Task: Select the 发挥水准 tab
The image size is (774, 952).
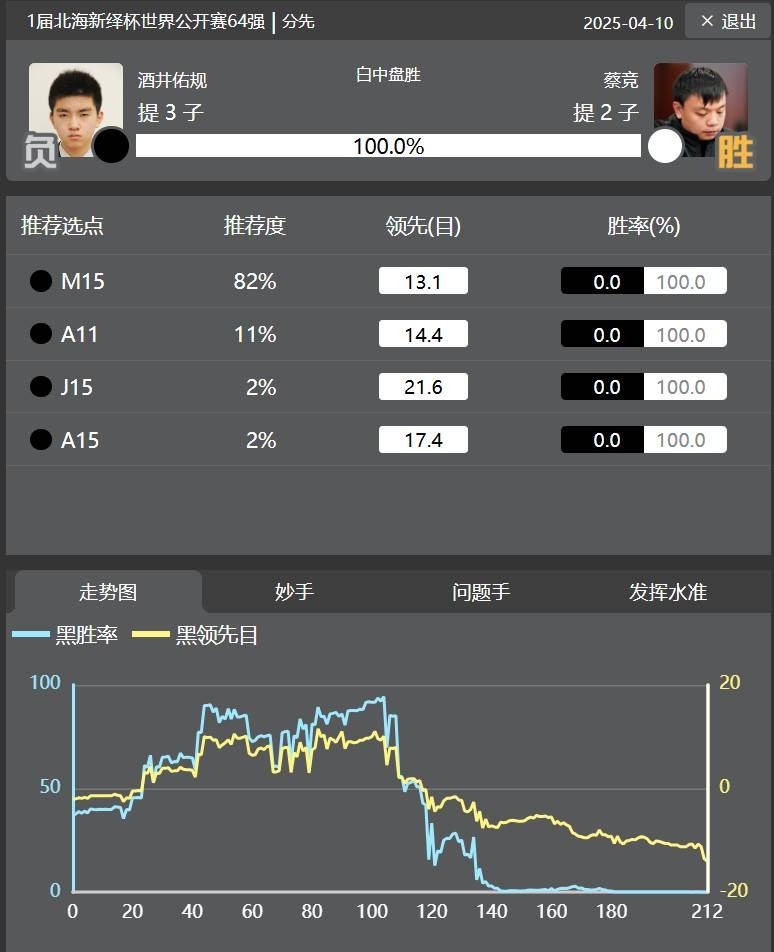Action: pos(667,592)
